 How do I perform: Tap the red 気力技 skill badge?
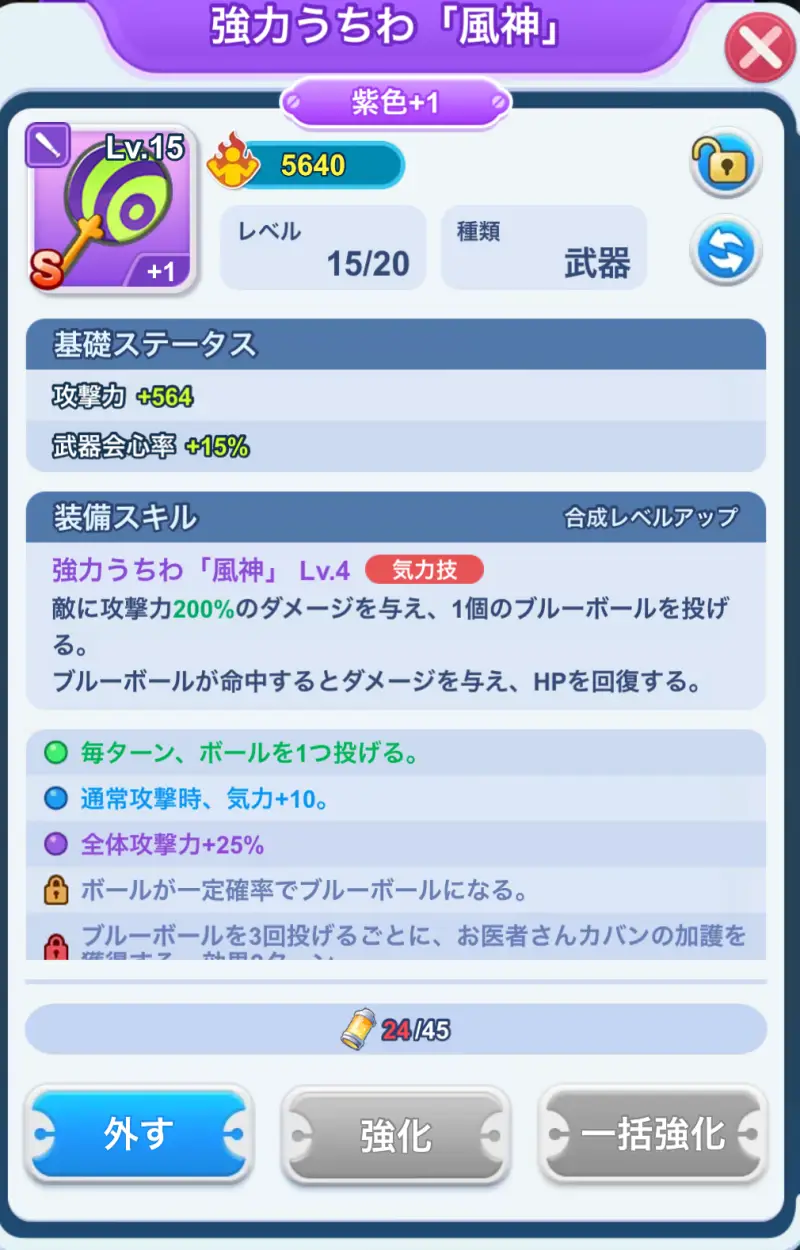(x=424, y=570)
